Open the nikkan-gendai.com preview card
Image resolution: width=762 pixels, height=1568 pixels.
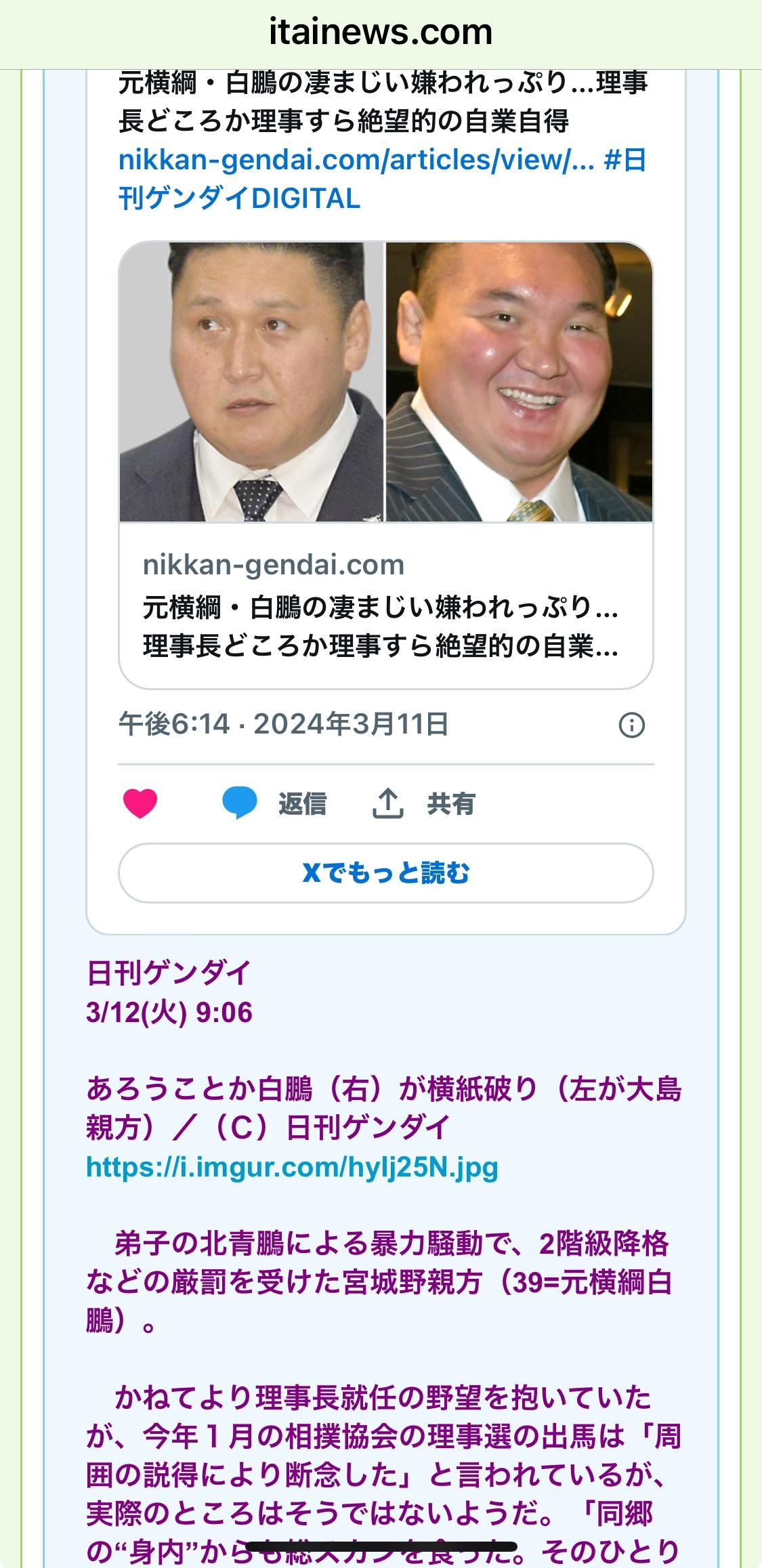[x=385, y=465]
